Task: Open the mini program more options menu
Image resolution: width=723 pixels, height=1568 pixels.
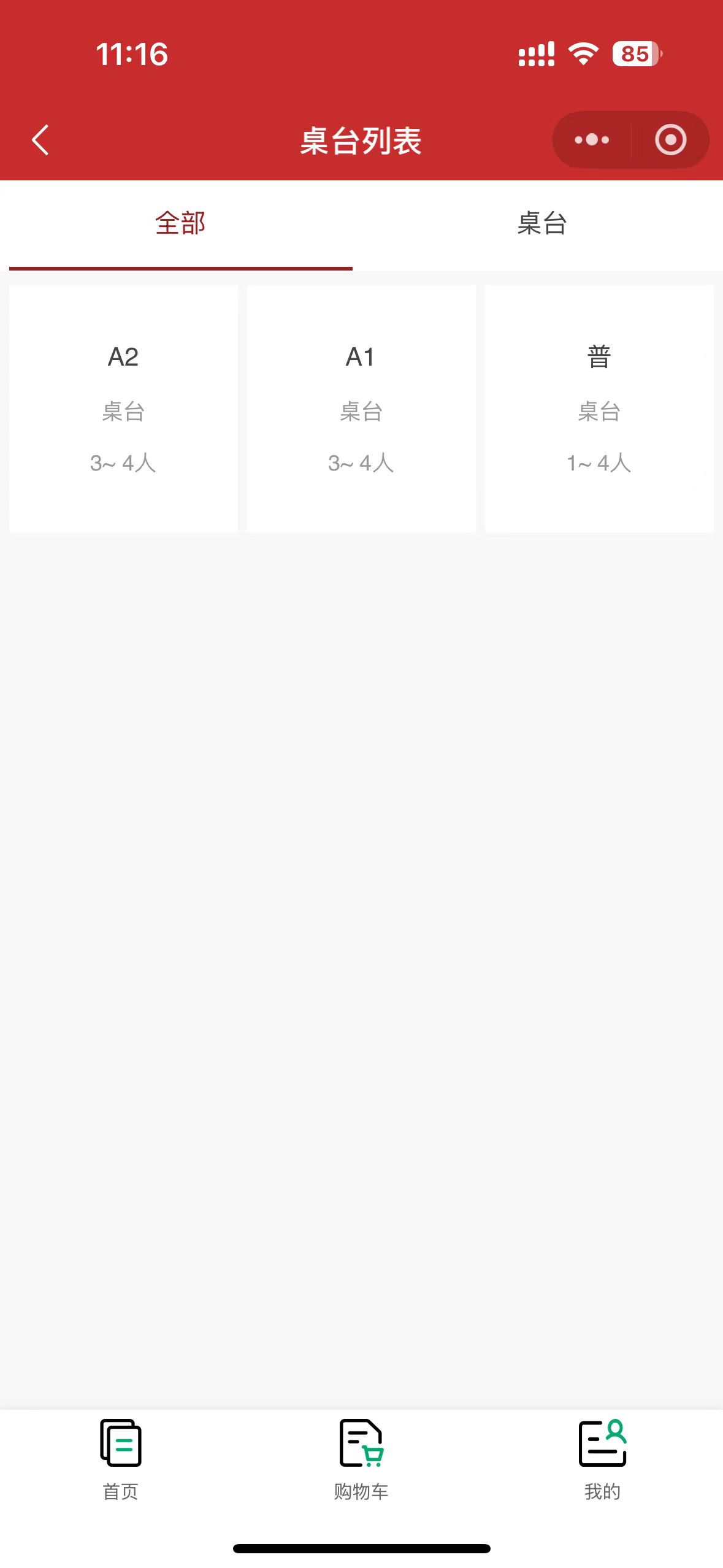Action: pos(592,140)
